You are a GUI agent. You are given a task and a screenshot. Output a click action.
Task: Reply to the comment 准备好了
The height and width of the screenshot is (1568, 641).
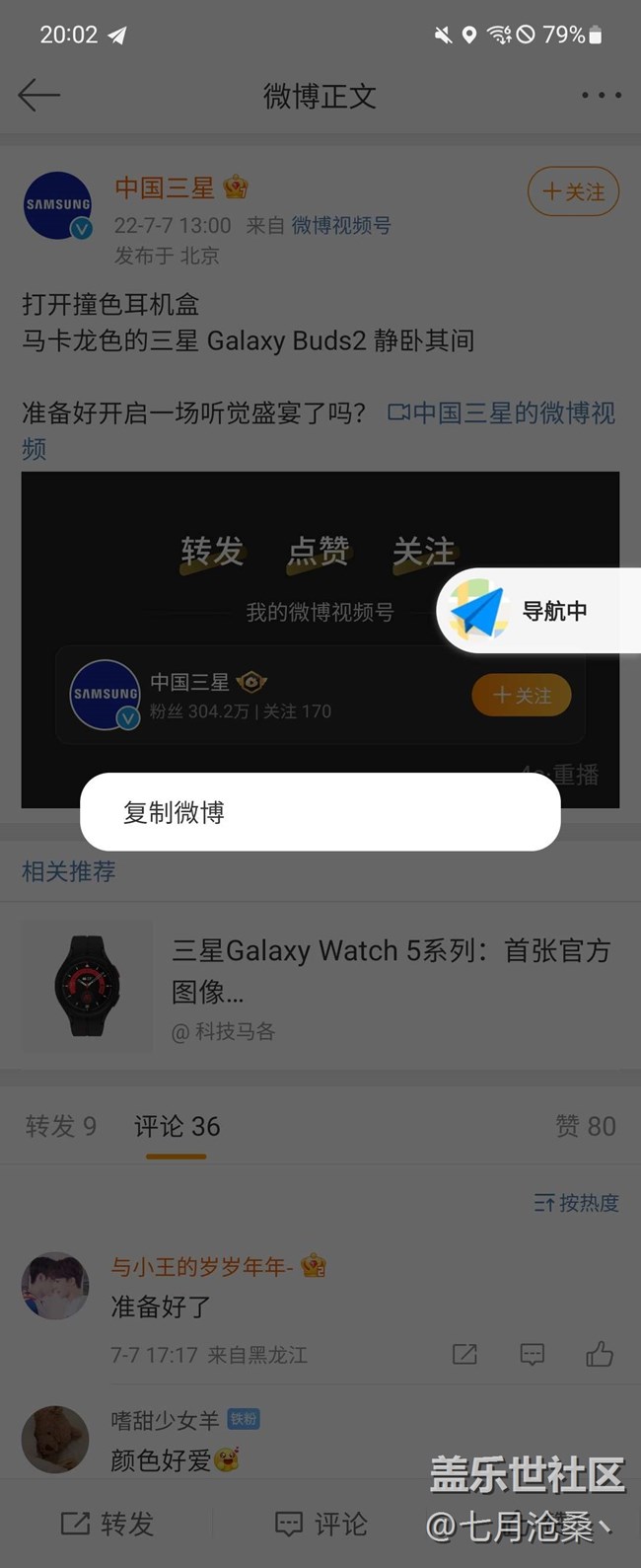coord(533,1354)
